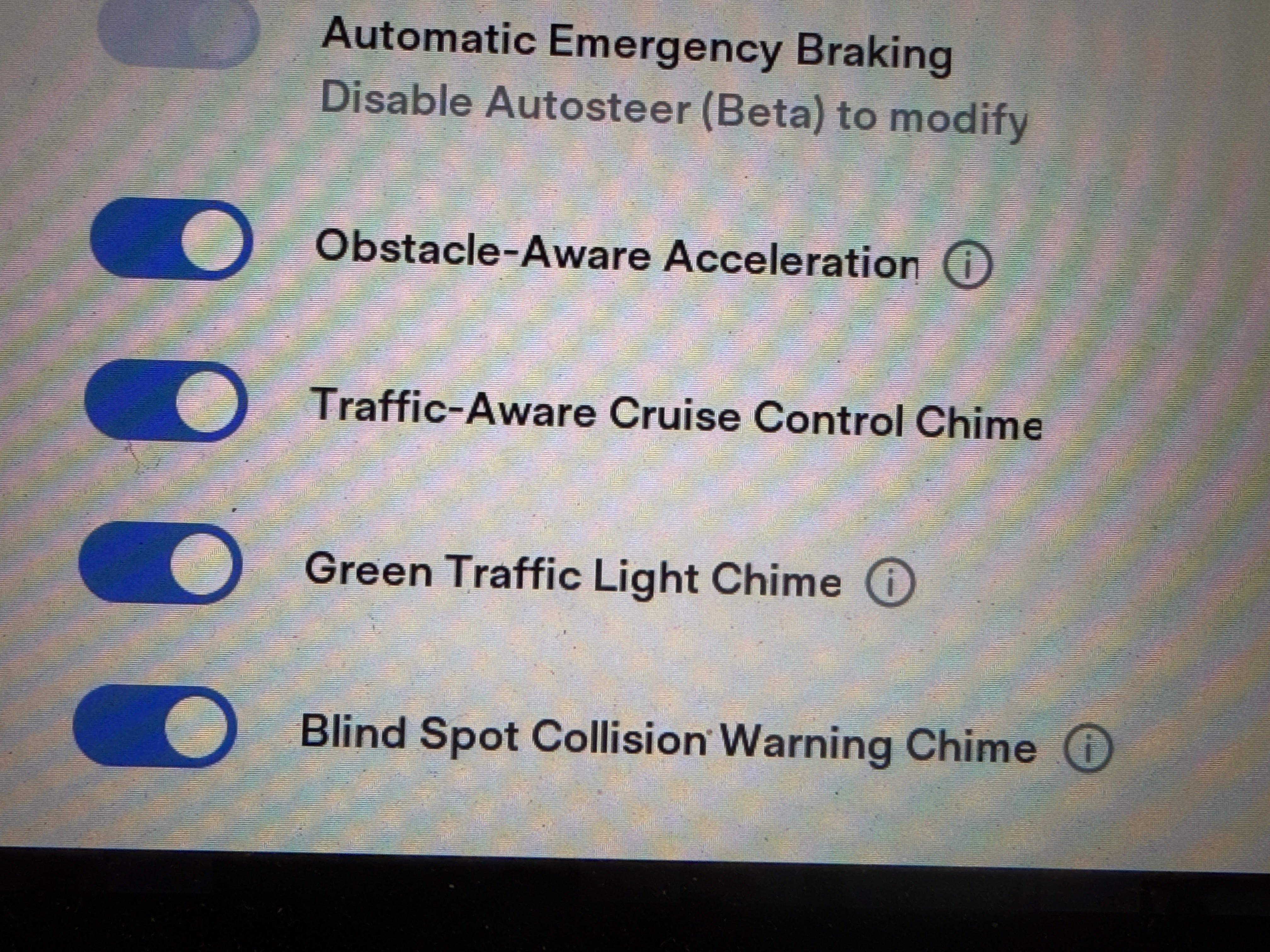This screenshot has width=1270, height=952.
Task: View Green Traffic Light Chime info
Action: 889,584
